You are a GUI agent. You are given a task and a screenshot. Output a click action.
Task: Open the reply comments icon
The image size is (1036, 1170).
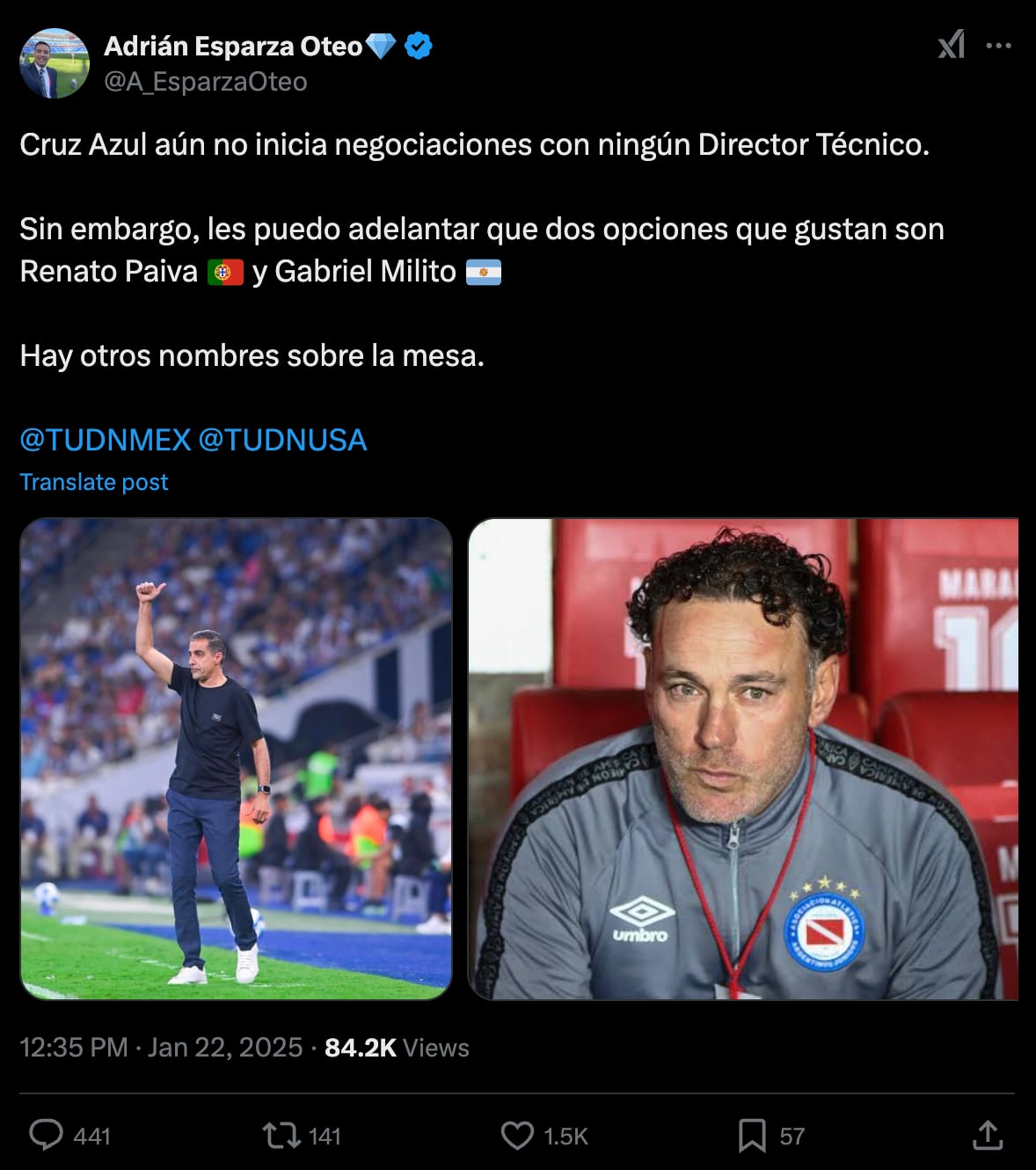[47, 1135]
